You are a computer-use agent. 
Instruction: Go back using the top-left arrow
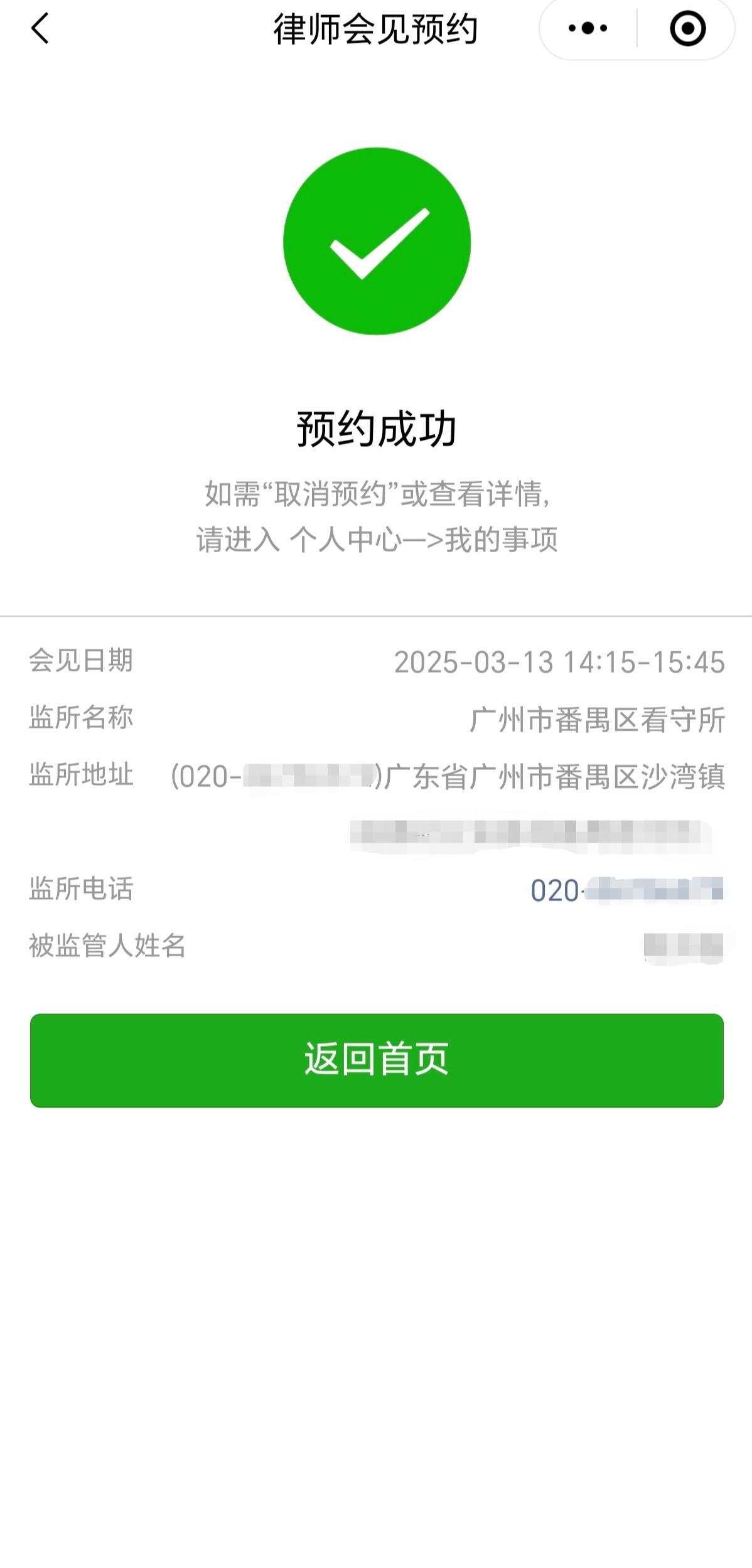coord(40,29)
